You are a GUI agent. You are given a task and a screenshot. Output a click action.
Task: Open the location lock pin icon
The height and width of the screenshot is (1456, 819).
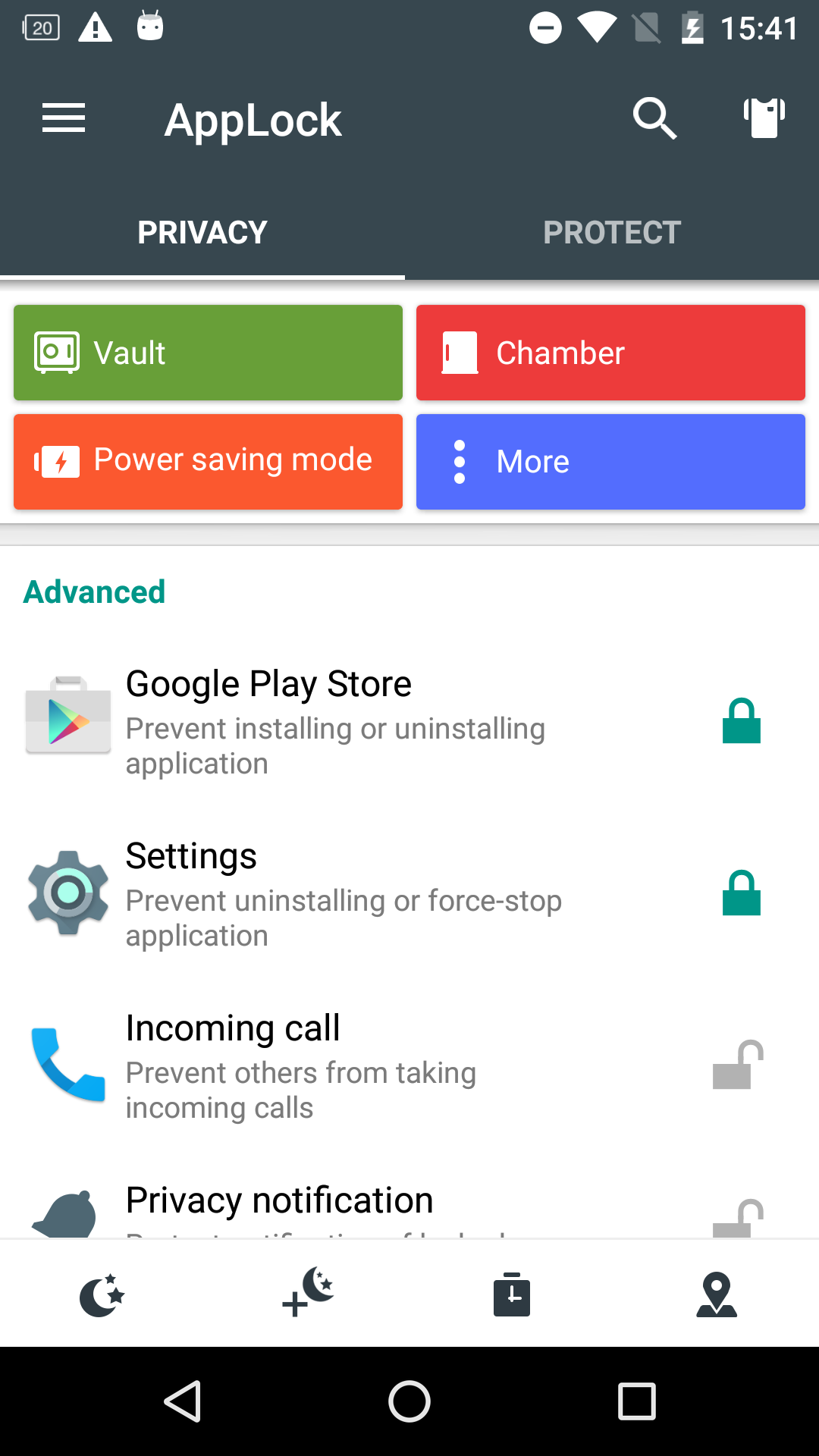tap(717, 1294)
